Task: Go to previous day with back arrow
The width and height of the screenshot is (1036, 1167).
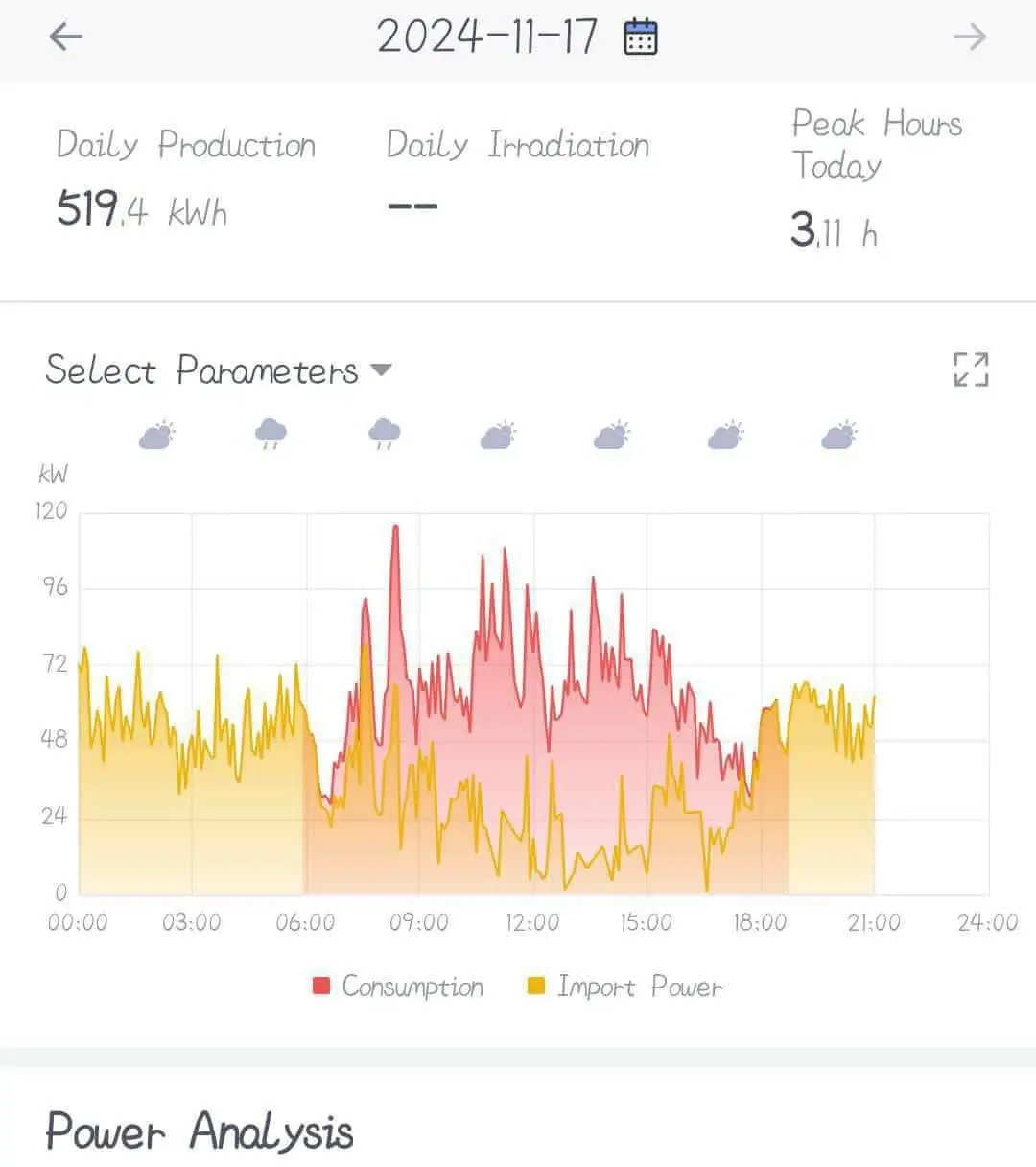Action: [63, 36]
